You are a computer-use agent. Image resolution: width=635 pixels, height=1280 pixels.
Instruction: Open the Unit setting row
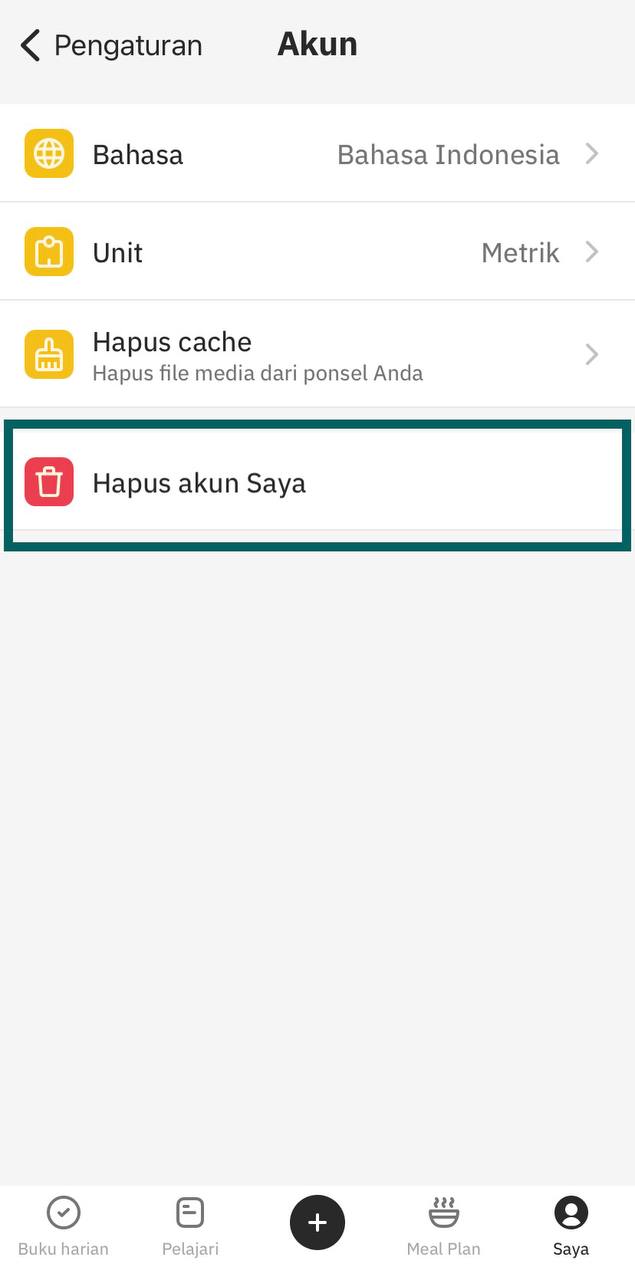pyautogui.click(x=317, y=252)
